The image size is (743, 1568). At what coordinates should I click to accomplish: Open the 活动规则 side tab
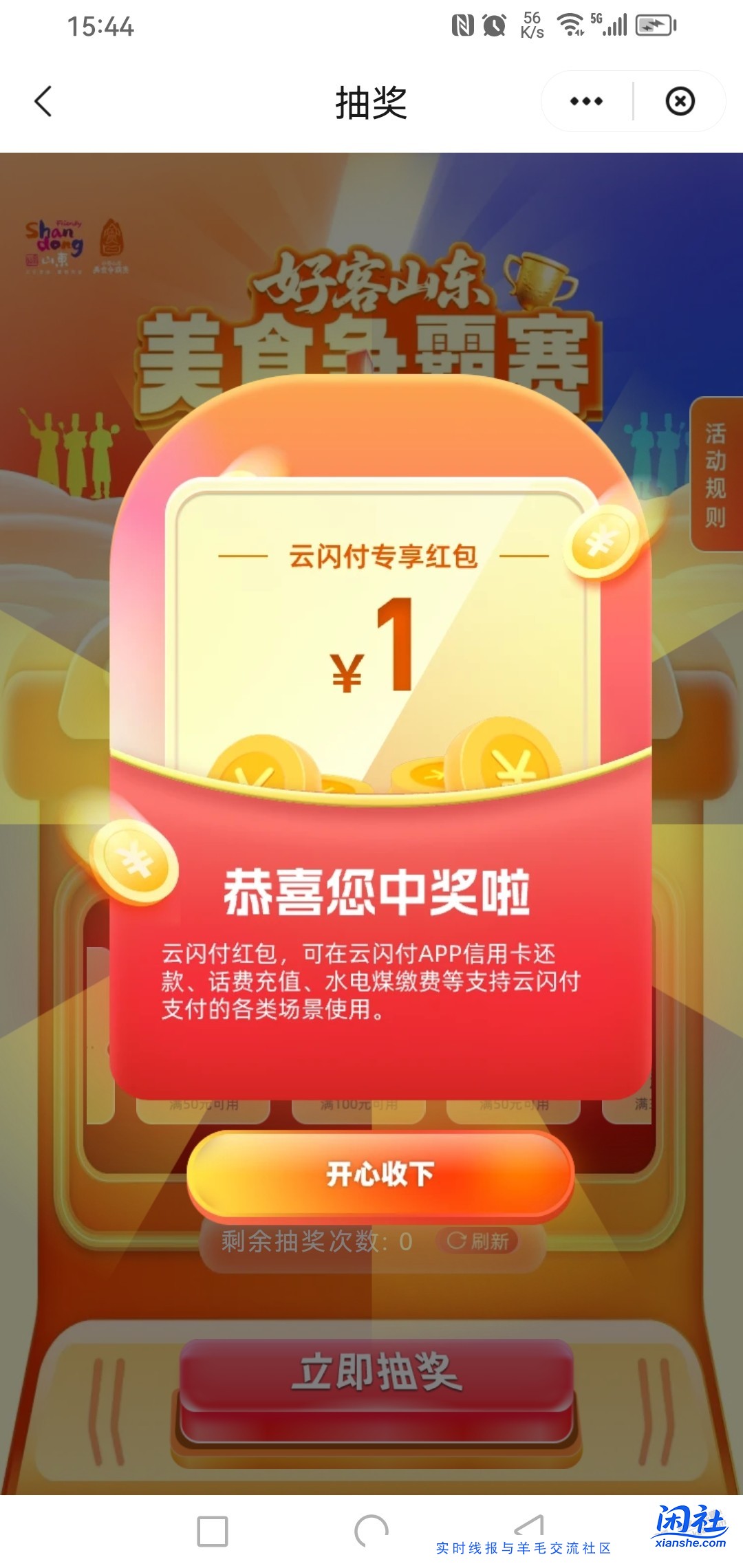coord(715,475)
